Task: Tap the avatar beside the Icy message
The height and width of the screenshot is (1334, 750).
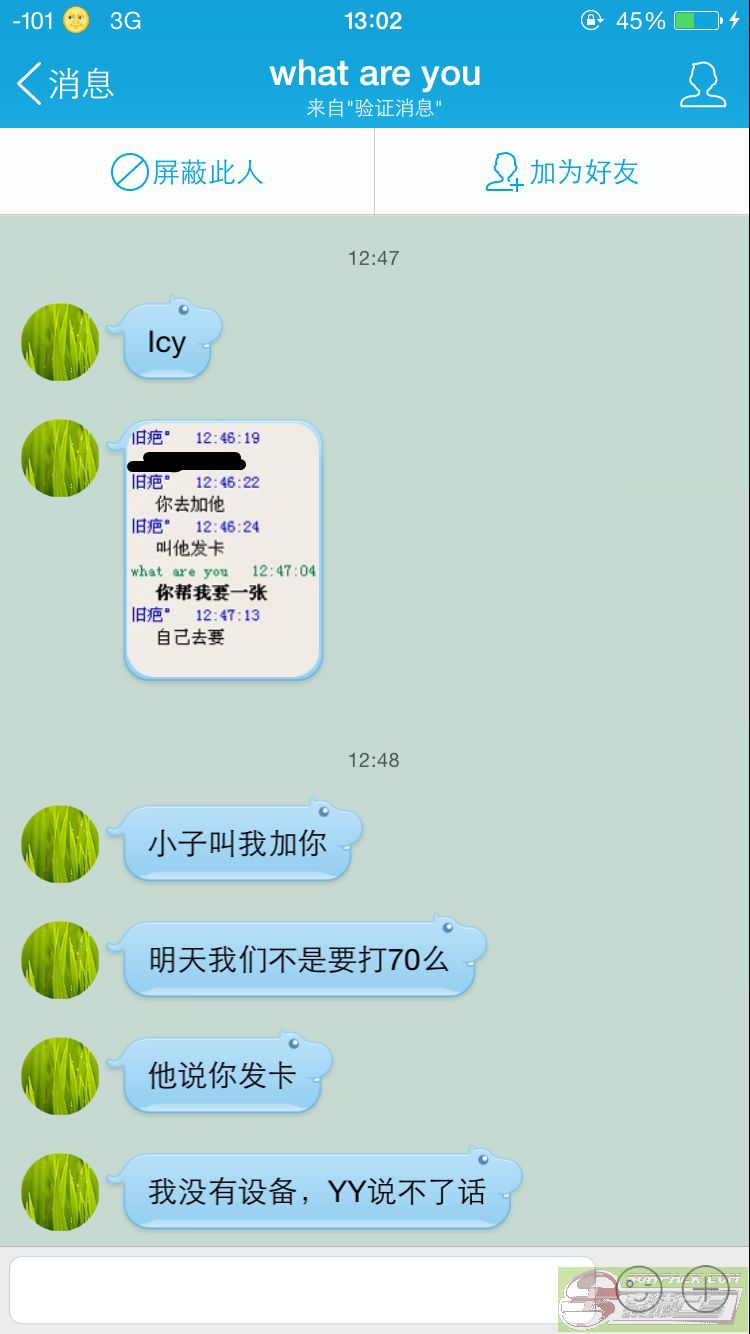Action: pos(60,342)
